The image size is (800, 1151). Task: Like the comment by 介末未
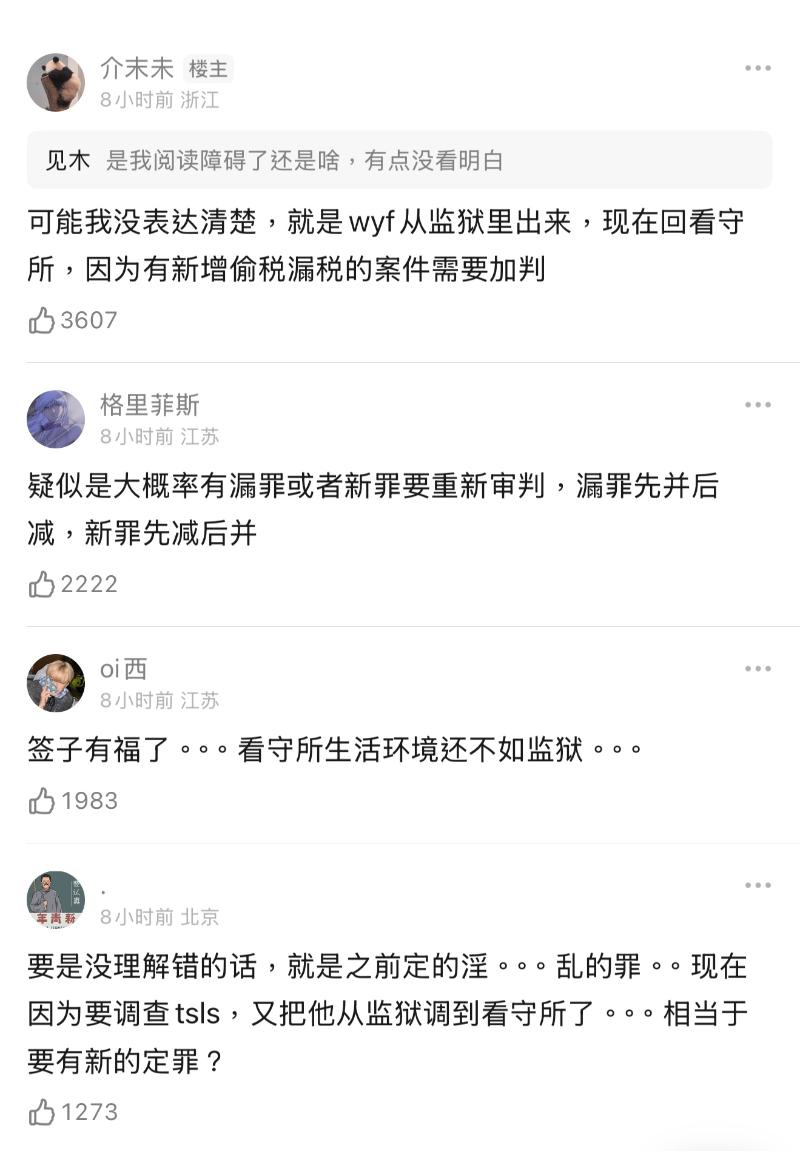click(x=42, y=320)
